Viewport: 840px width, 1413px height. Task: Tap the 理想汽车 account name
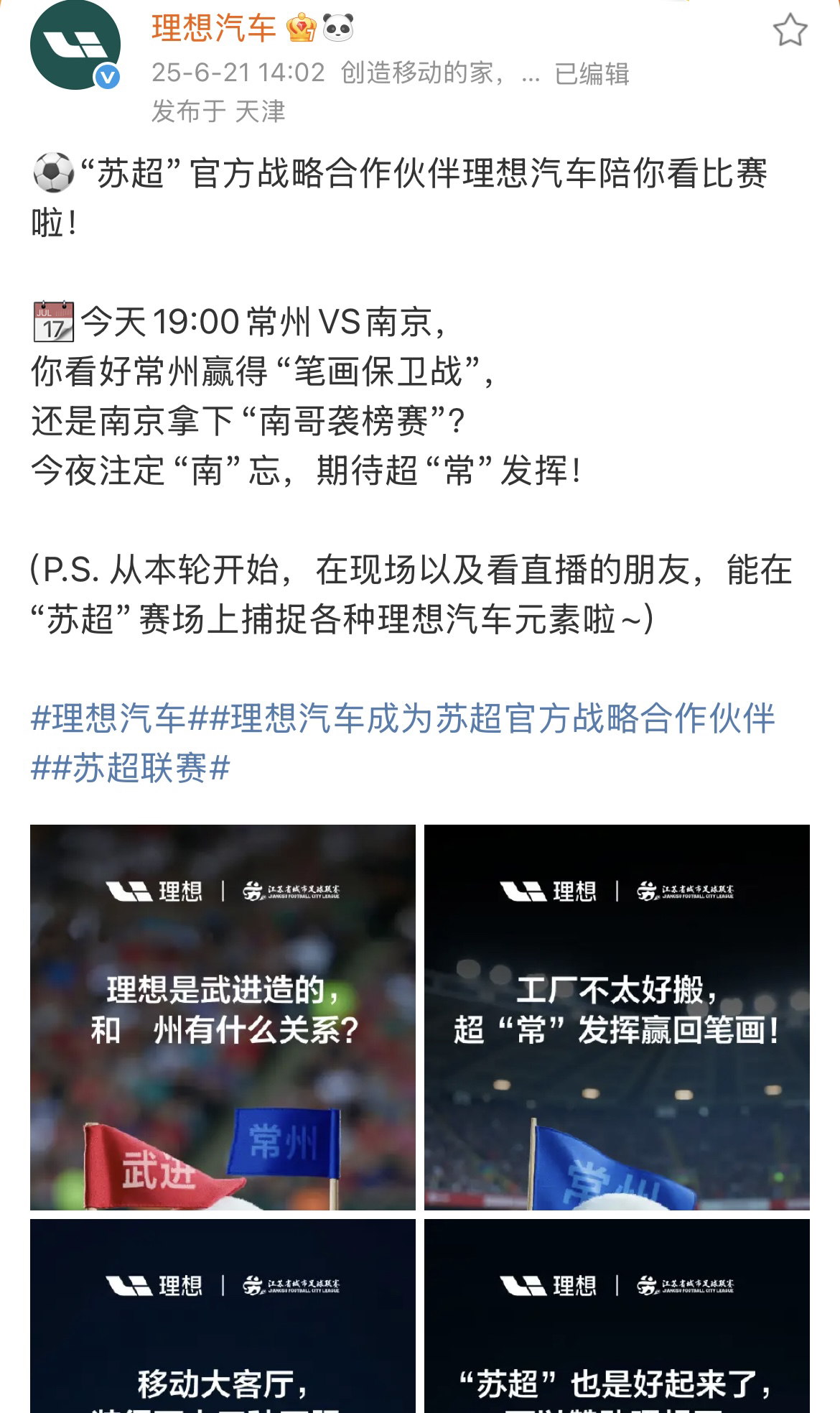[x=214, y=29]
